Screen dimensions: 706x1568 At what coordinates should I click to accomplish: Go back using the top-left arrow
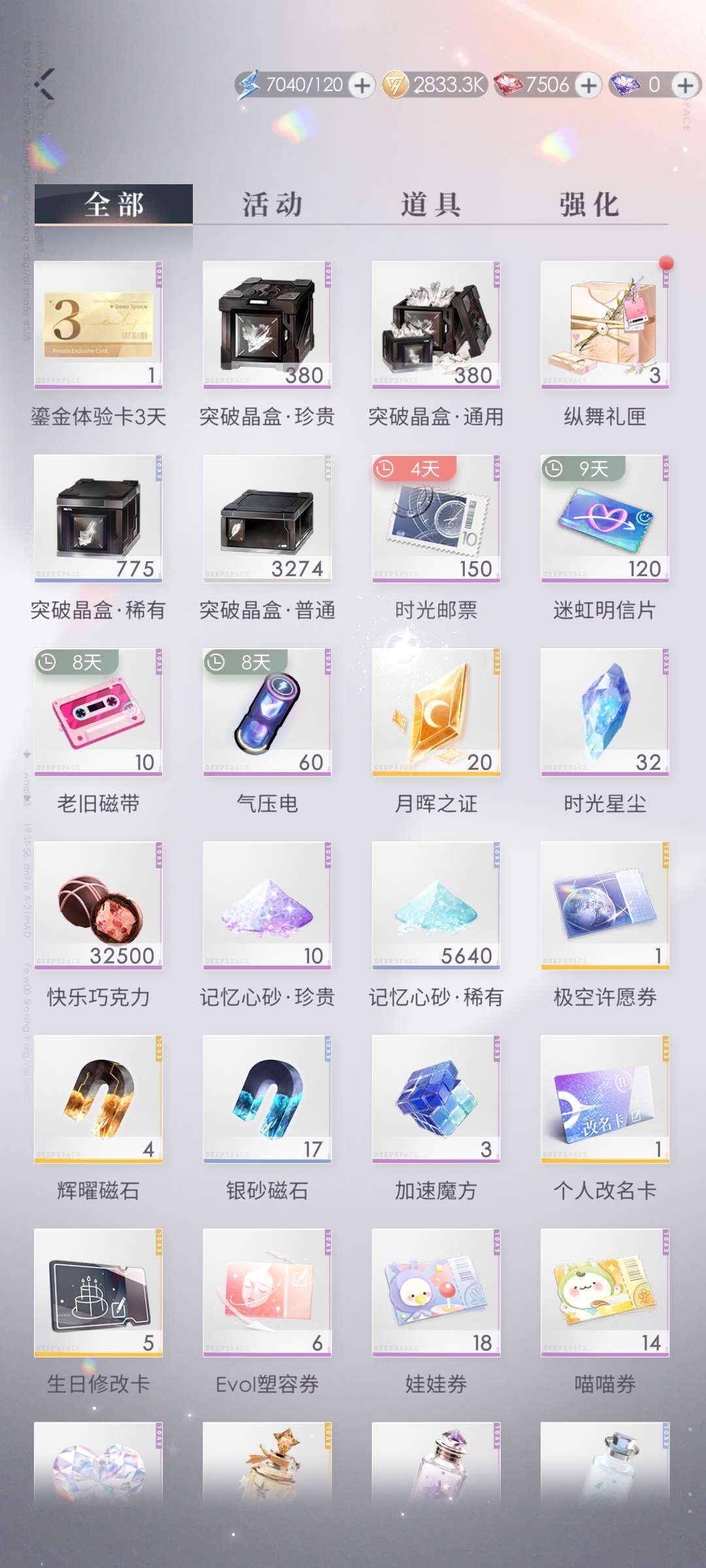pos(44,84)
